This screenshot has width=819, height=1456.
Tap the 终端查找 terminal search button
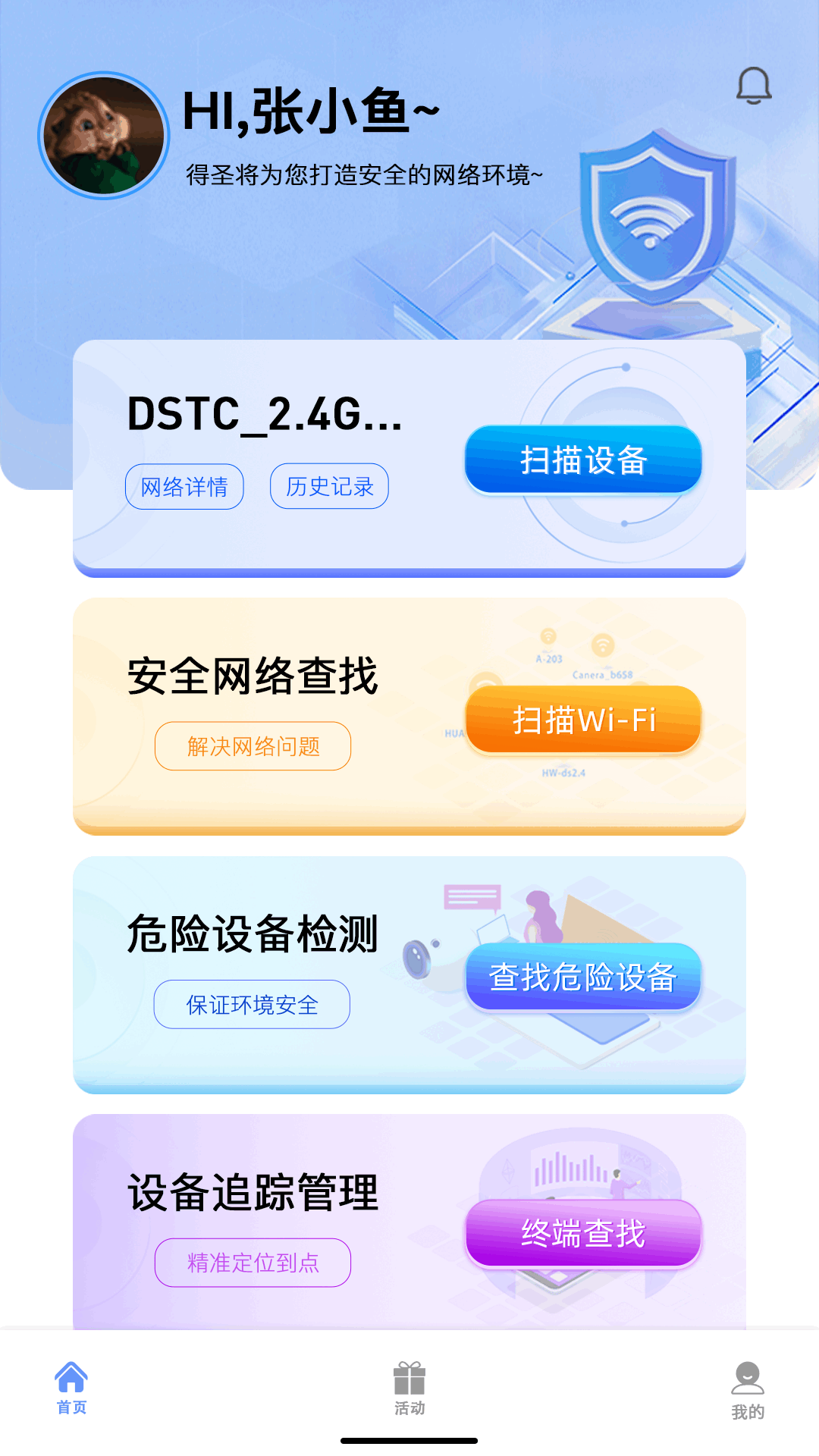[x=584, y=1234]
